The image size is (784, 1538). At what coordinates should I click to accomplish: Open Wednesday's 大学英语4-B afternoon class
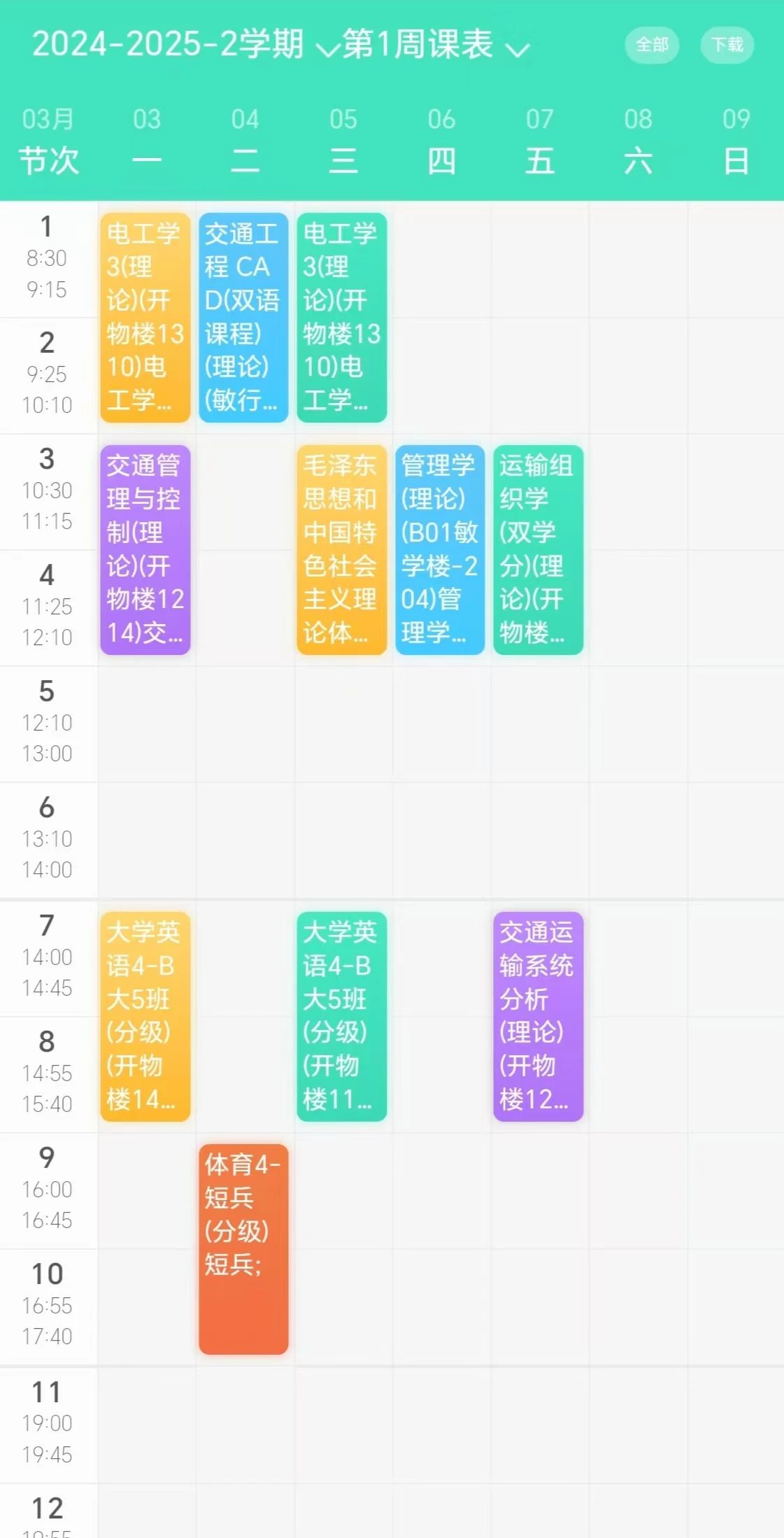pyautogui.click(x=341, y=1015)
